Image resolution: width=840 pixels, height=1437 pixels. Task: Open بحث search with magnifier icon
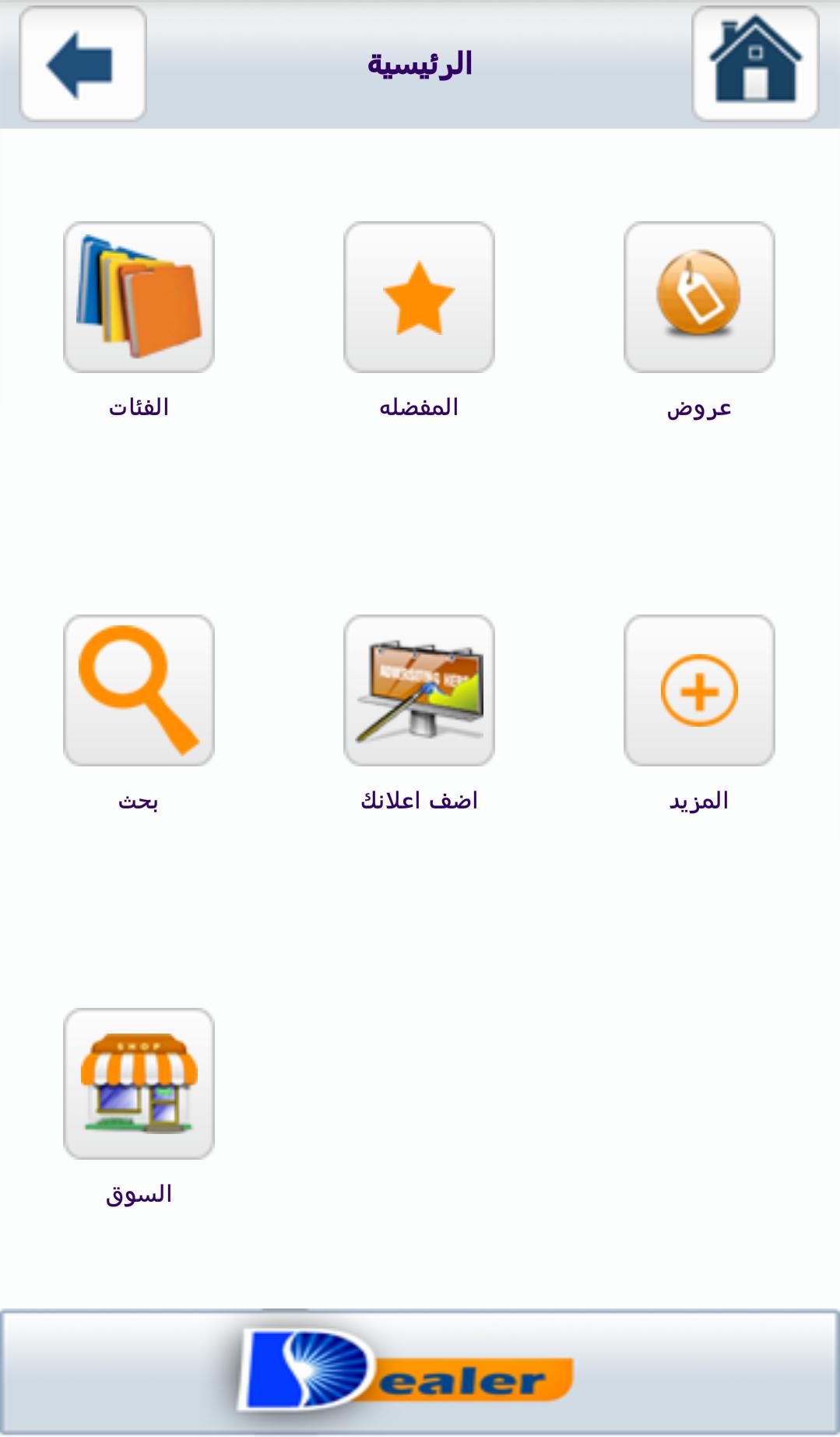pyautogui.click(x=139, y=691)
